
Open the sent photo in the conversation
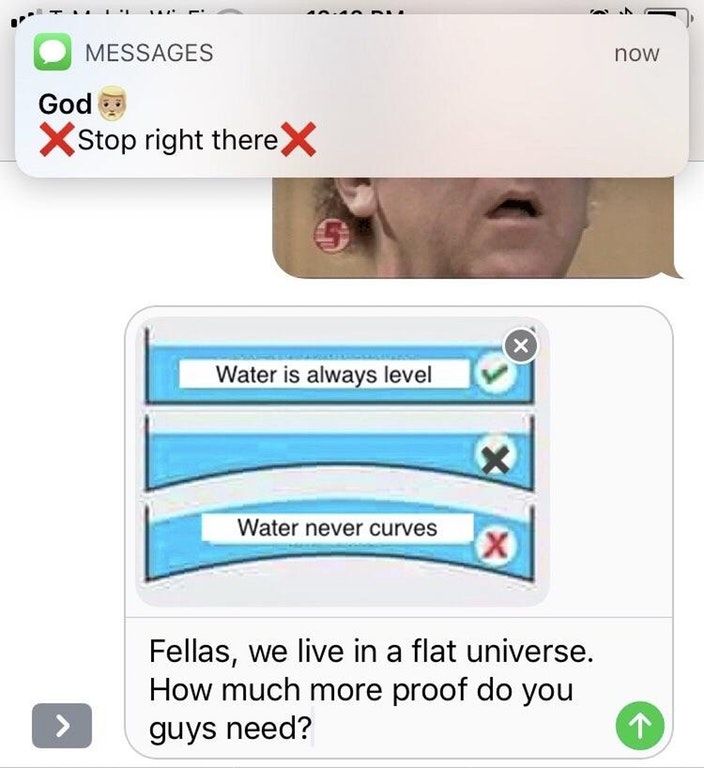click(475, 228)
